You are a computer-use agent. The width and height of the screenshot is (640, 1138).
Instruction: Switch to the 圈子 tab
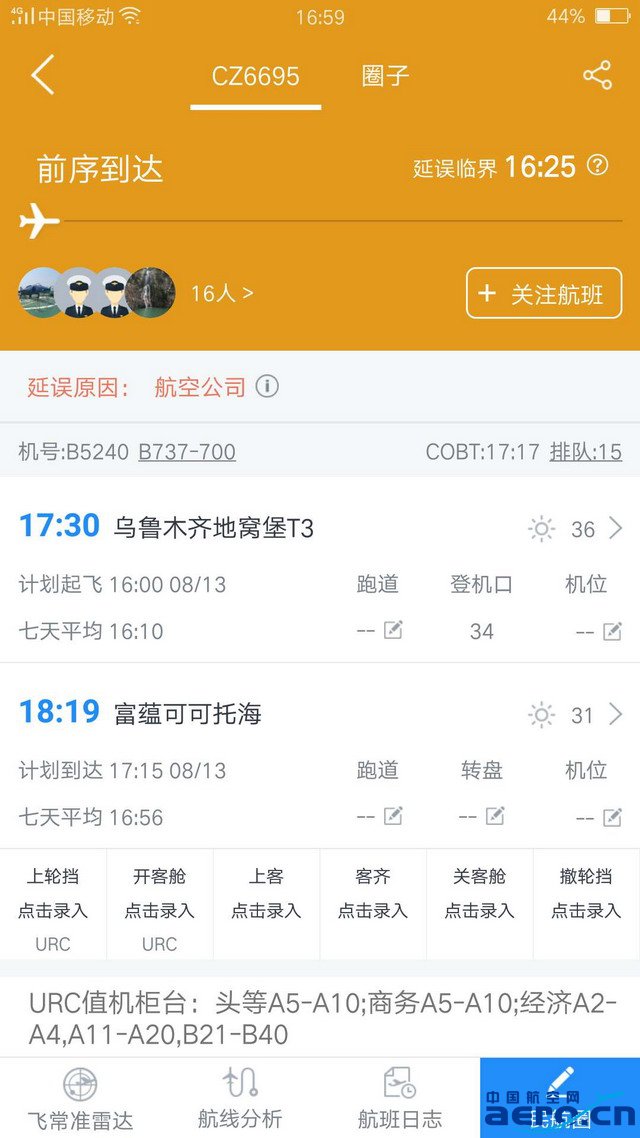coord(385,76)
